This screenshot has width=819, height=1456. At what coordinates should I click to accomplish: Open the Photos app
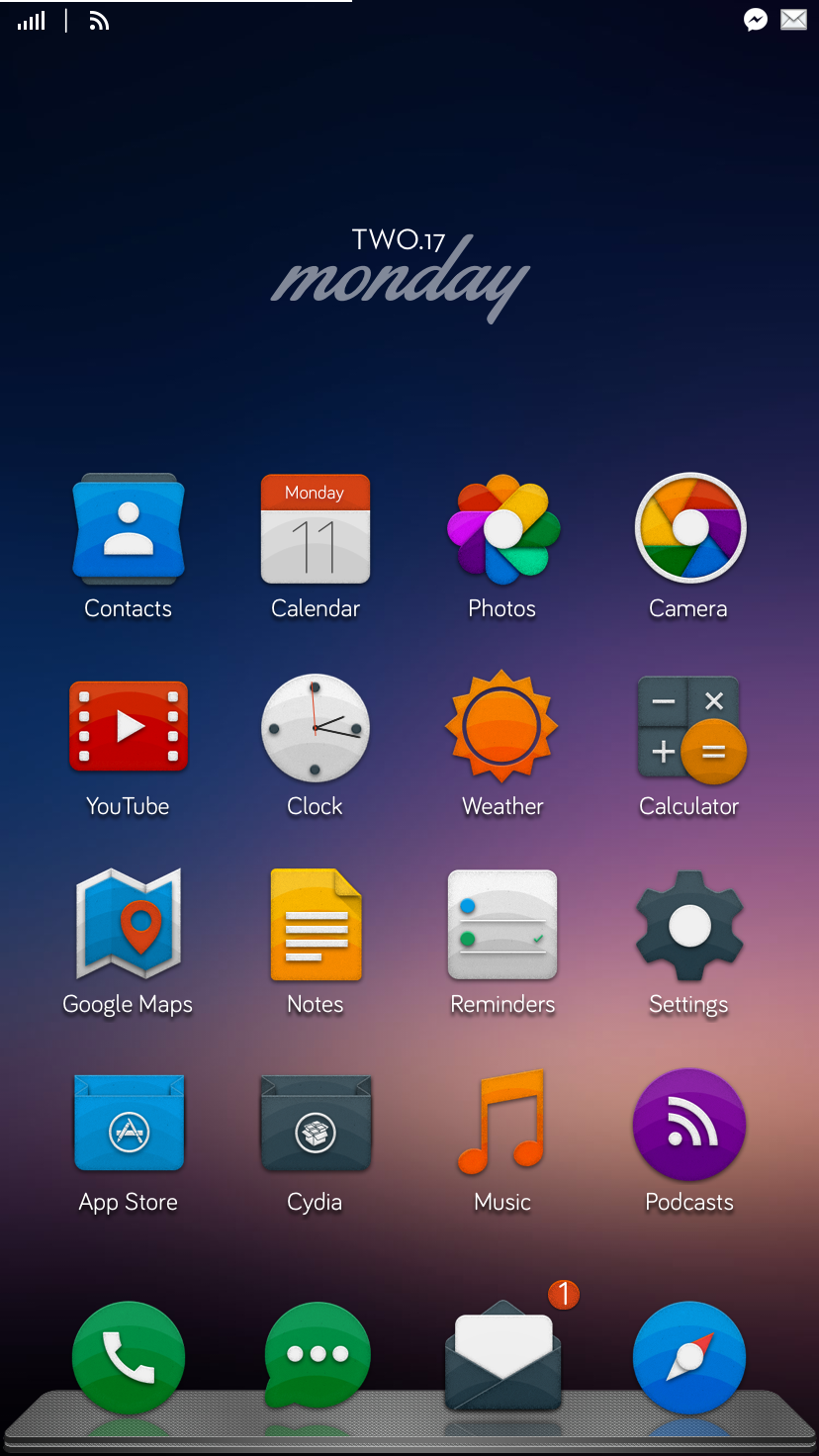502,530
